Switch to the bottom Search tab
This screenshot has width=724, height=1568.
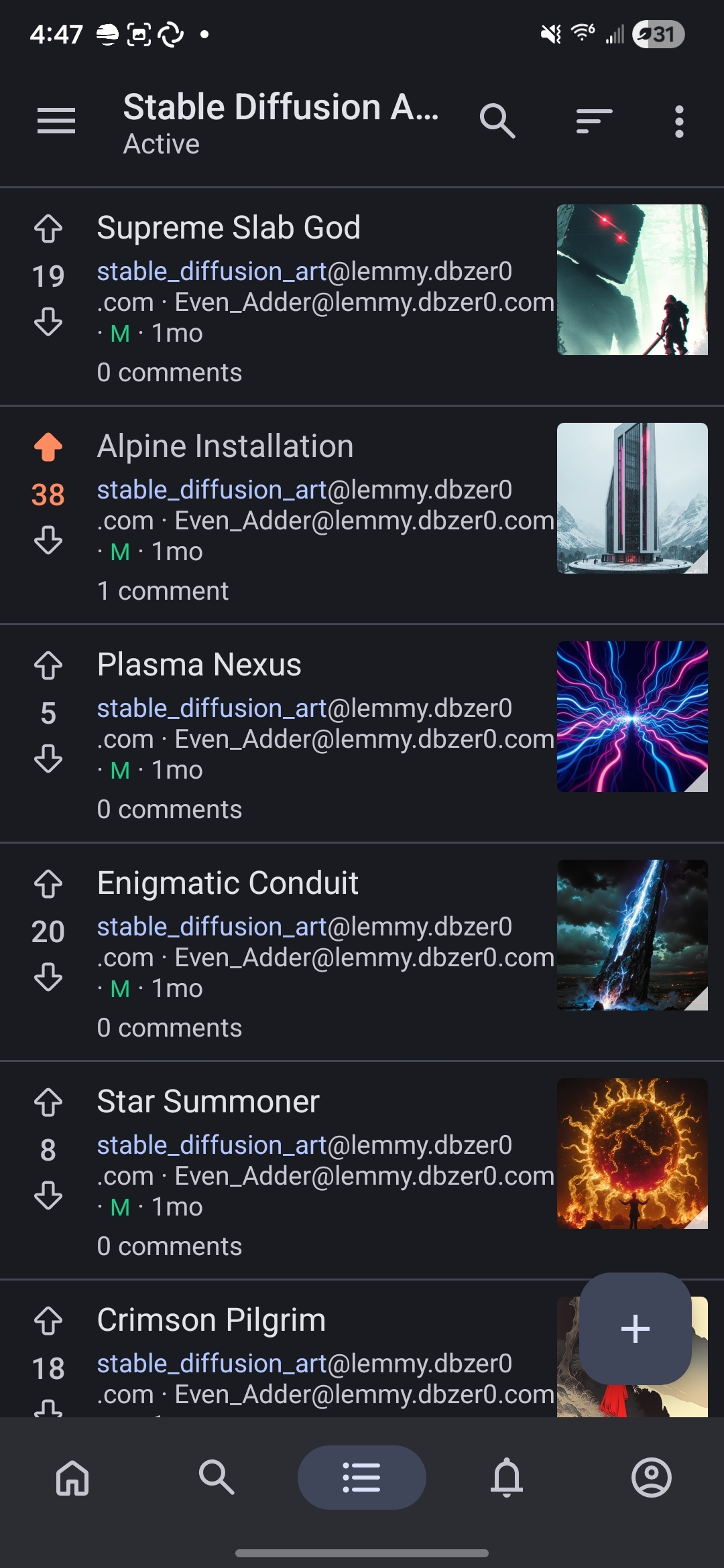[217, 1478]
